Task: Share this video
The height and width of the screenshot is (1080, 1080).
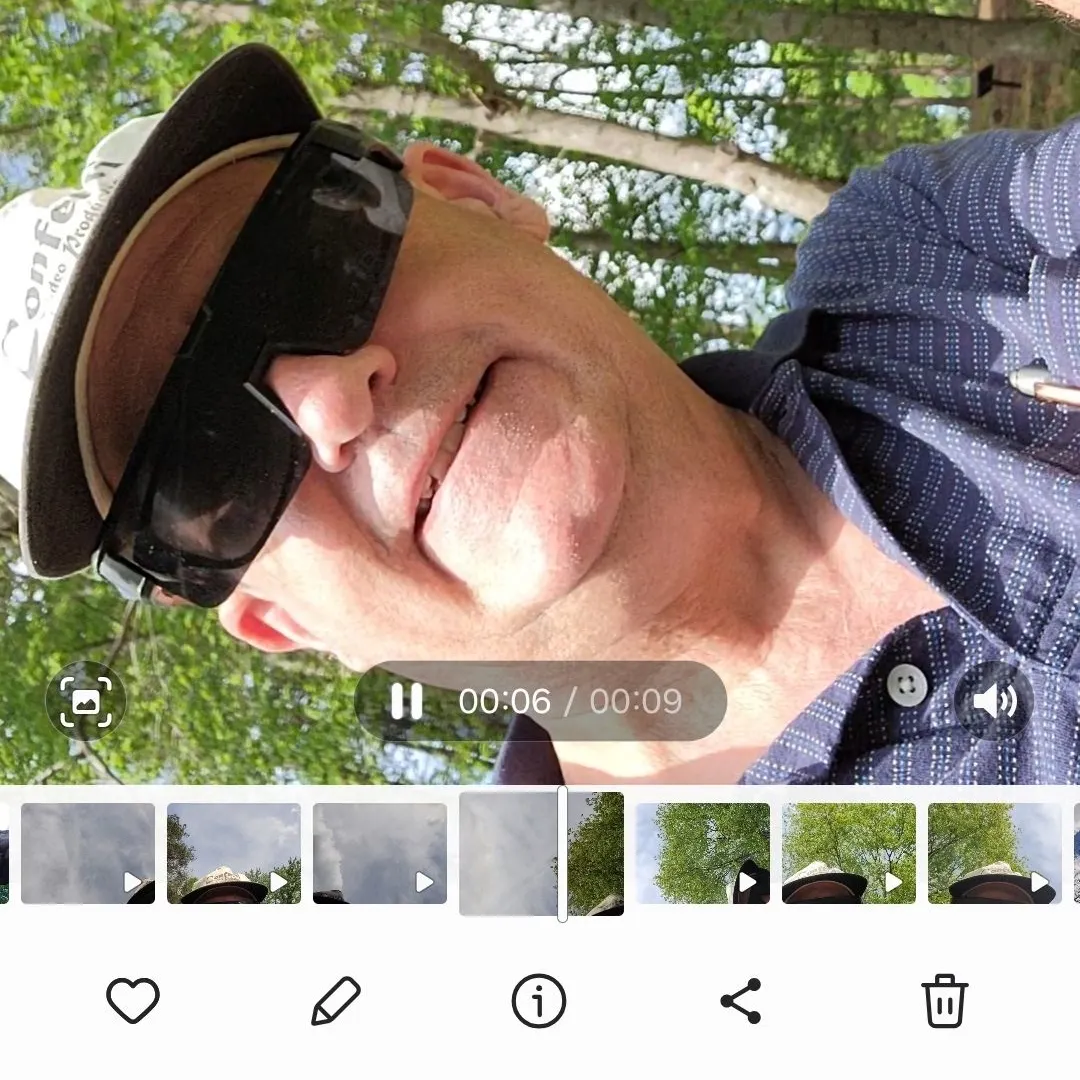Action: coord(741,1000)
